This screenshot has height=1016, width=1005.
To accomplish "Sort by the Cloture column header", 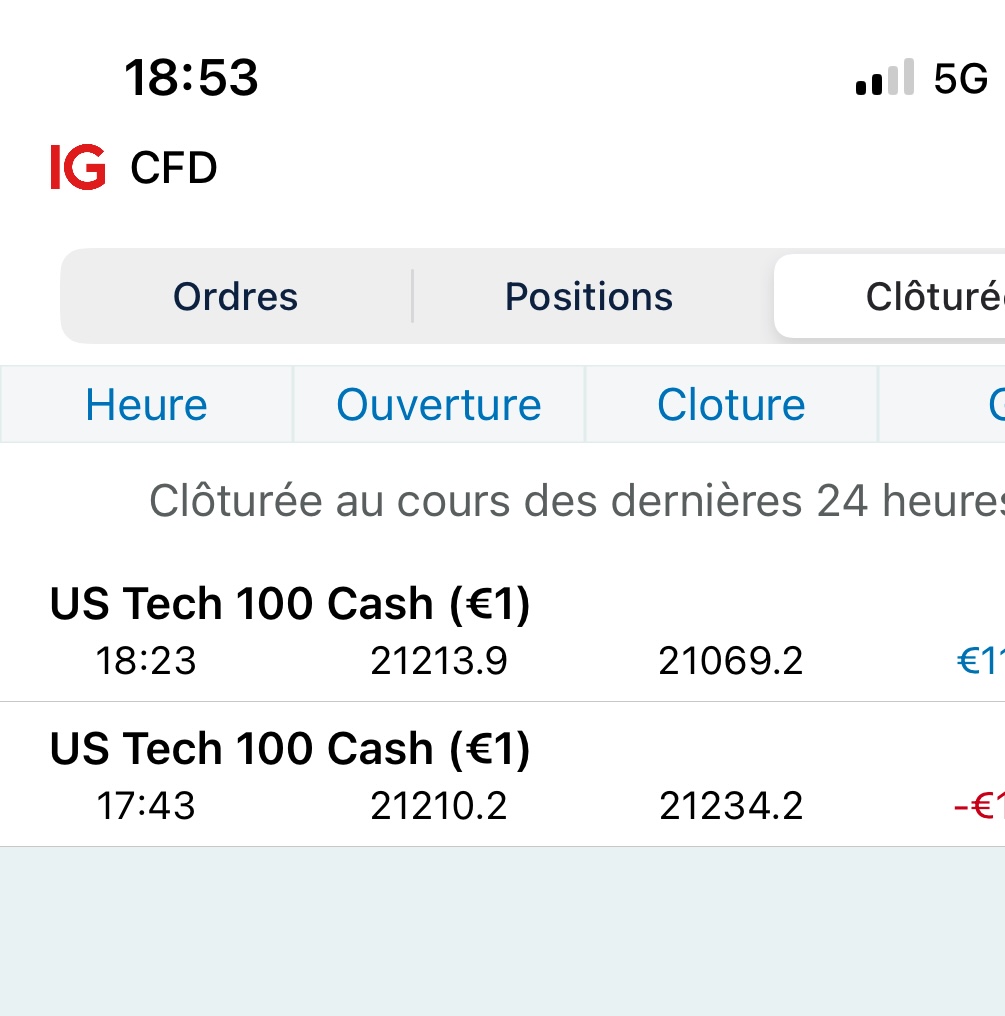I will coord(731,405).
